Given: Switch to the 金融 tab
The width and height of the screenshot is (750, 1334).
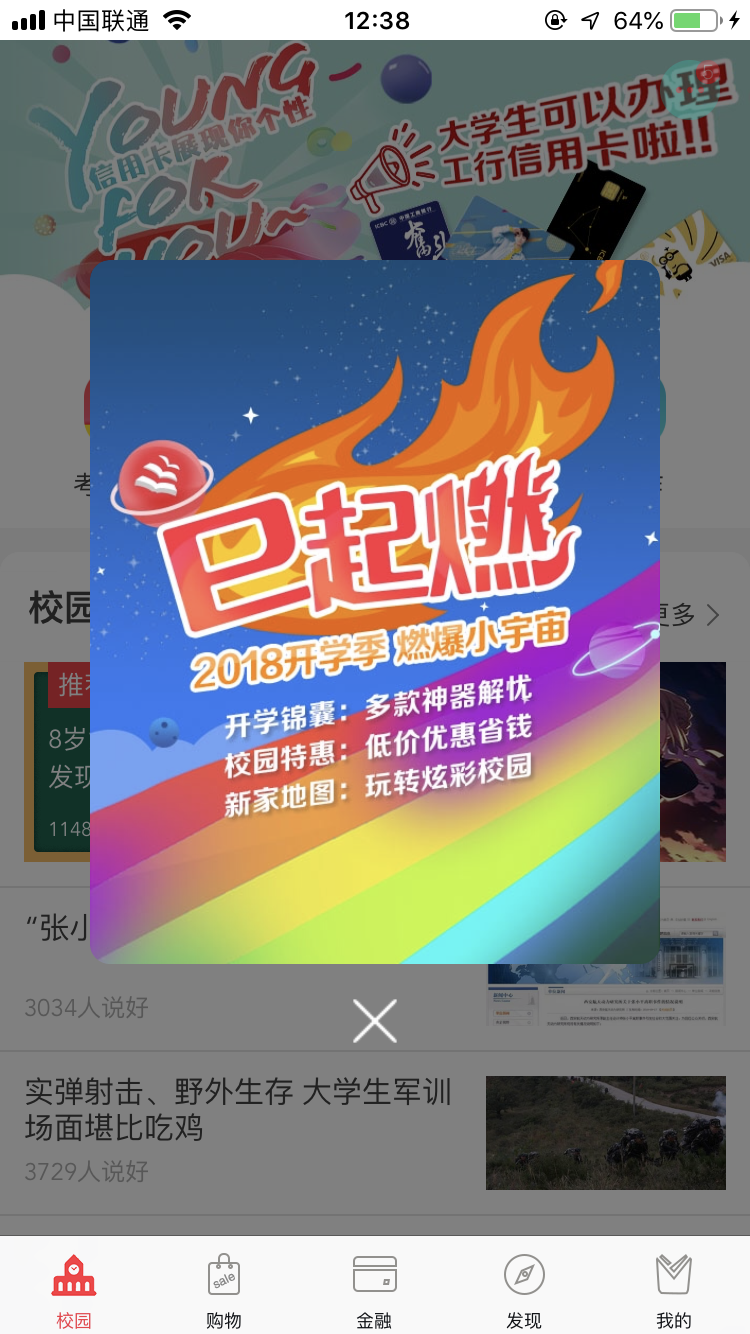Looking at the screenshot, I should click(x=375, y=1290).
